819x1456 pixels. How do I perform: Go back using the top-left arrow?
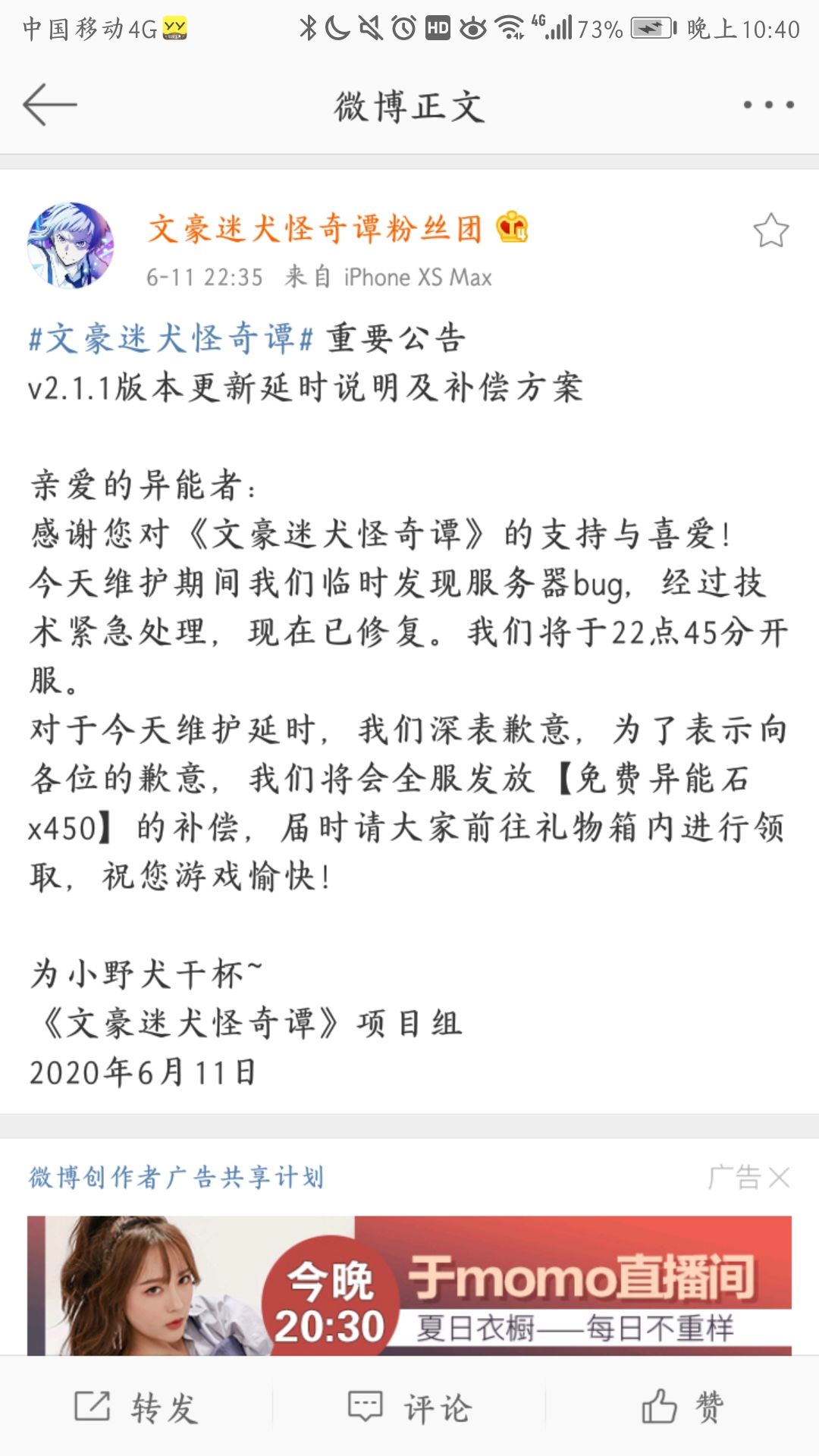pyautogui.click(x=50, y=105)
